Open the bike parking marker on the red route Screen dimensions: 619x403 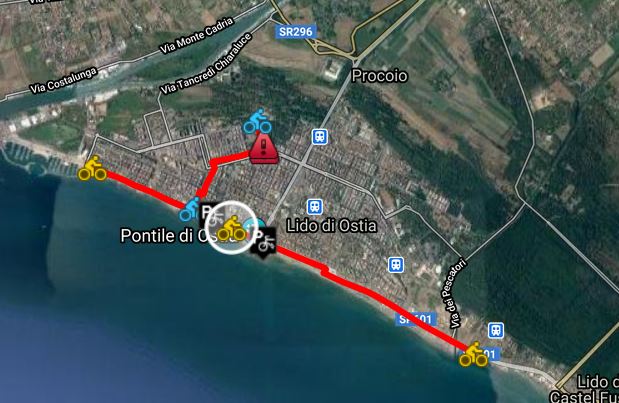(264, 242)
